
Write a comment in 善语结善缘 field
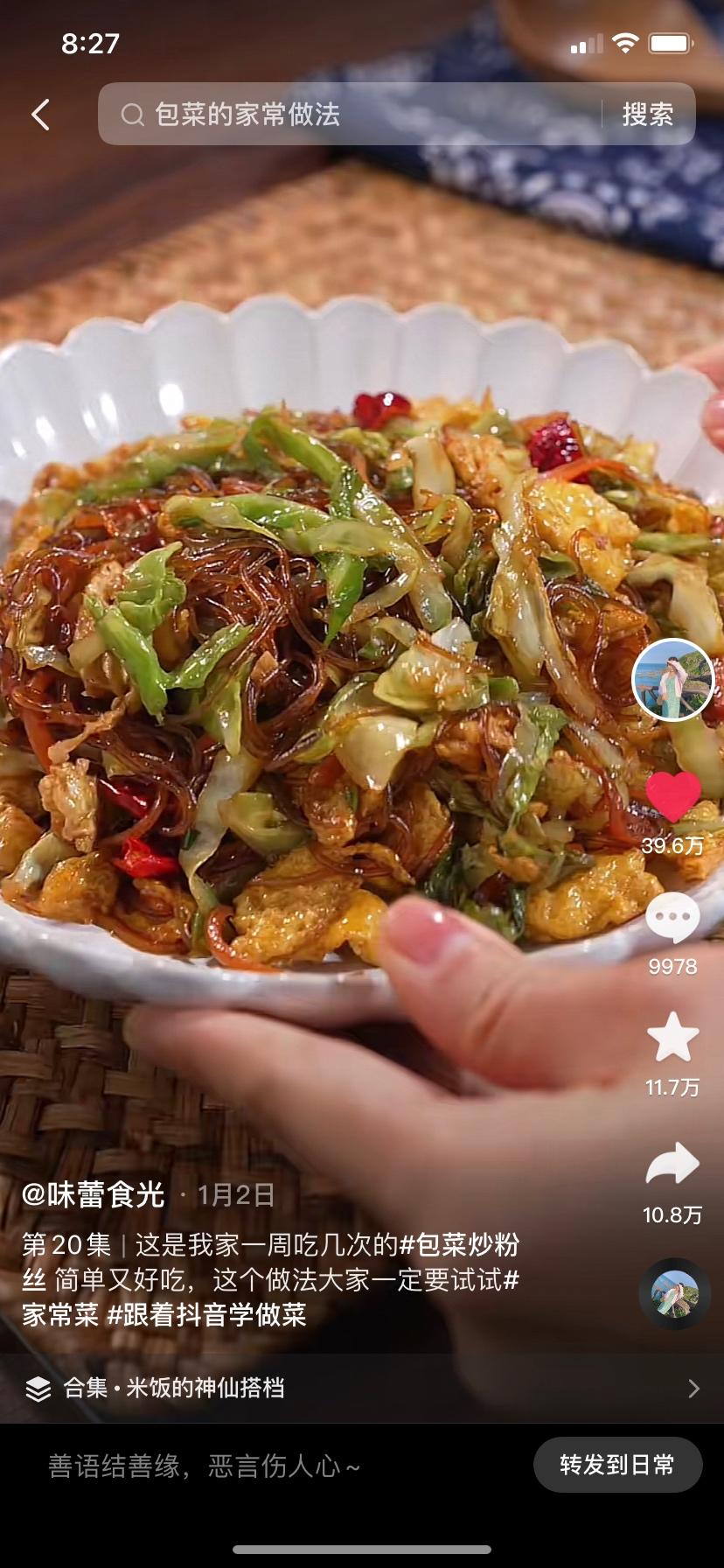pyautogui.click(x=262, y=1466)
